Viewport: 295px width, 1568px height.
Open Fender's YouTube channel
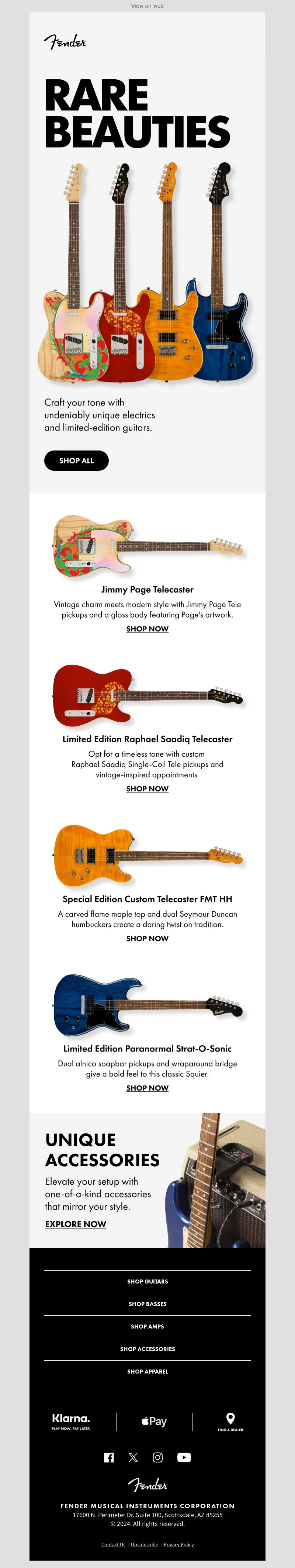point(184,1457)
